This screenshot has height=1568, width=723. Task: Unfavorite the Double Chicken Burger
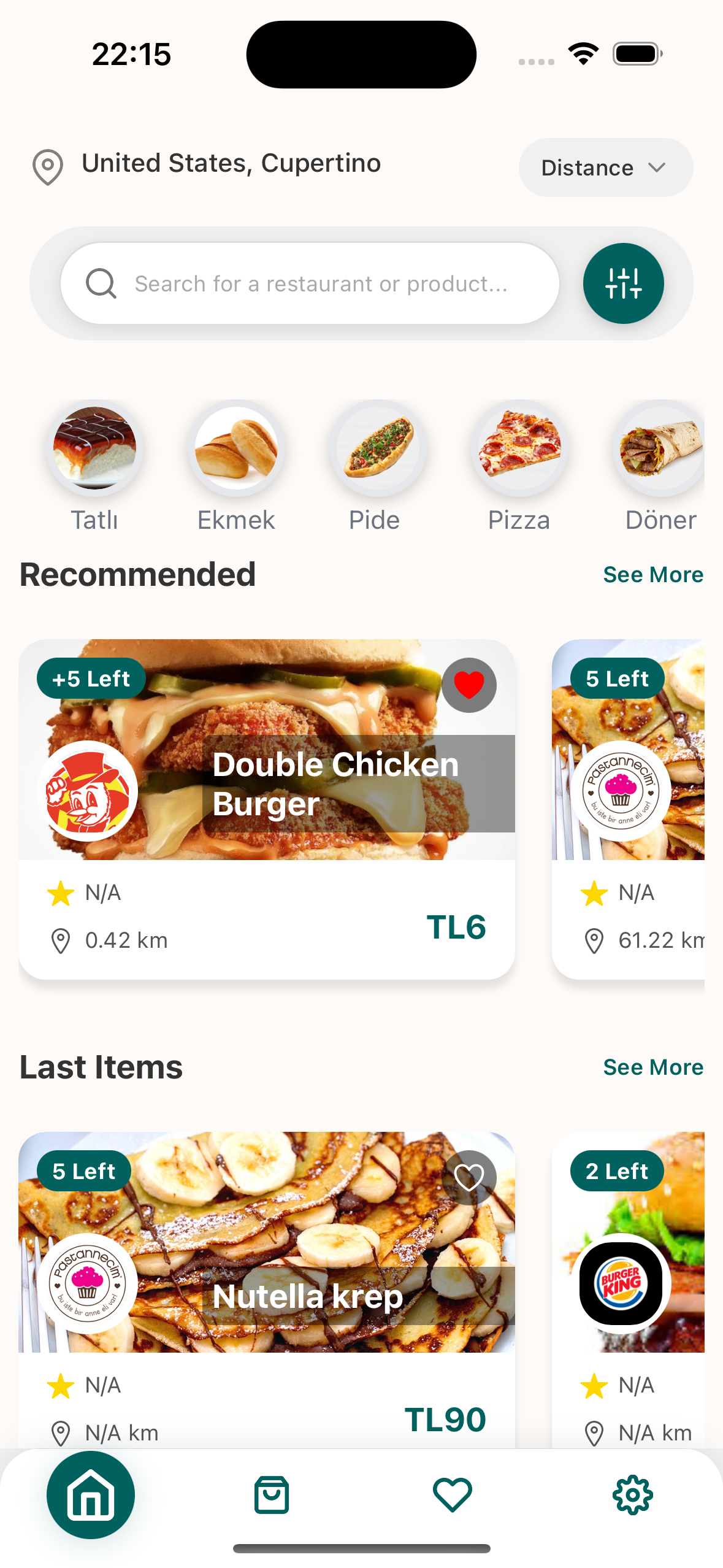coord(469,685)
